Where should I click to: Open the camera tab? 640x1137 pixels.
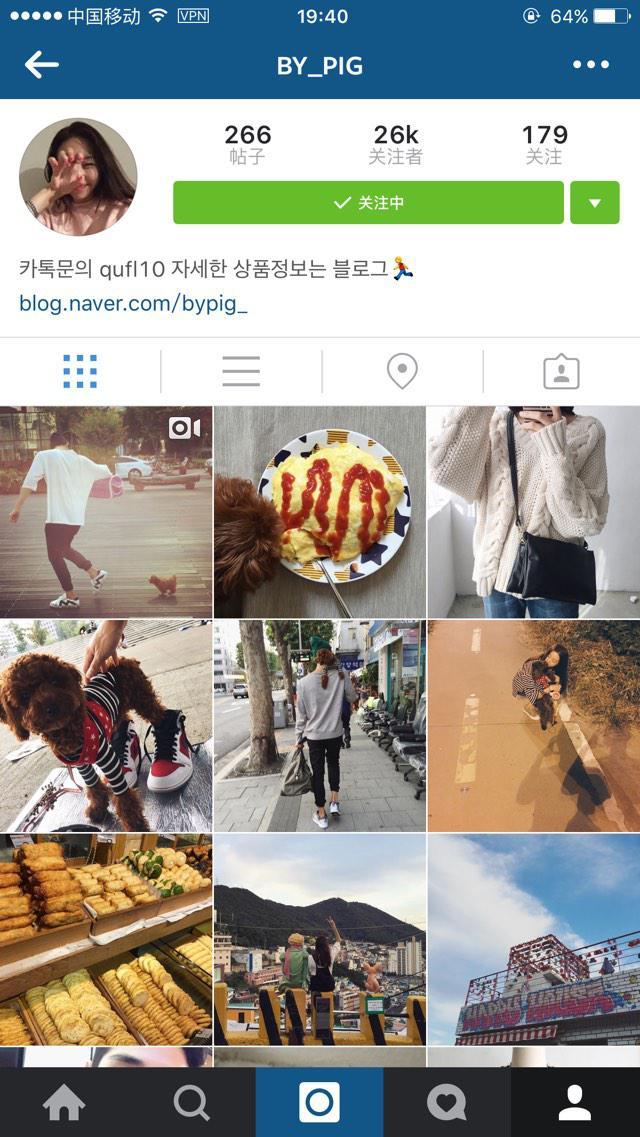(320, 1102)
